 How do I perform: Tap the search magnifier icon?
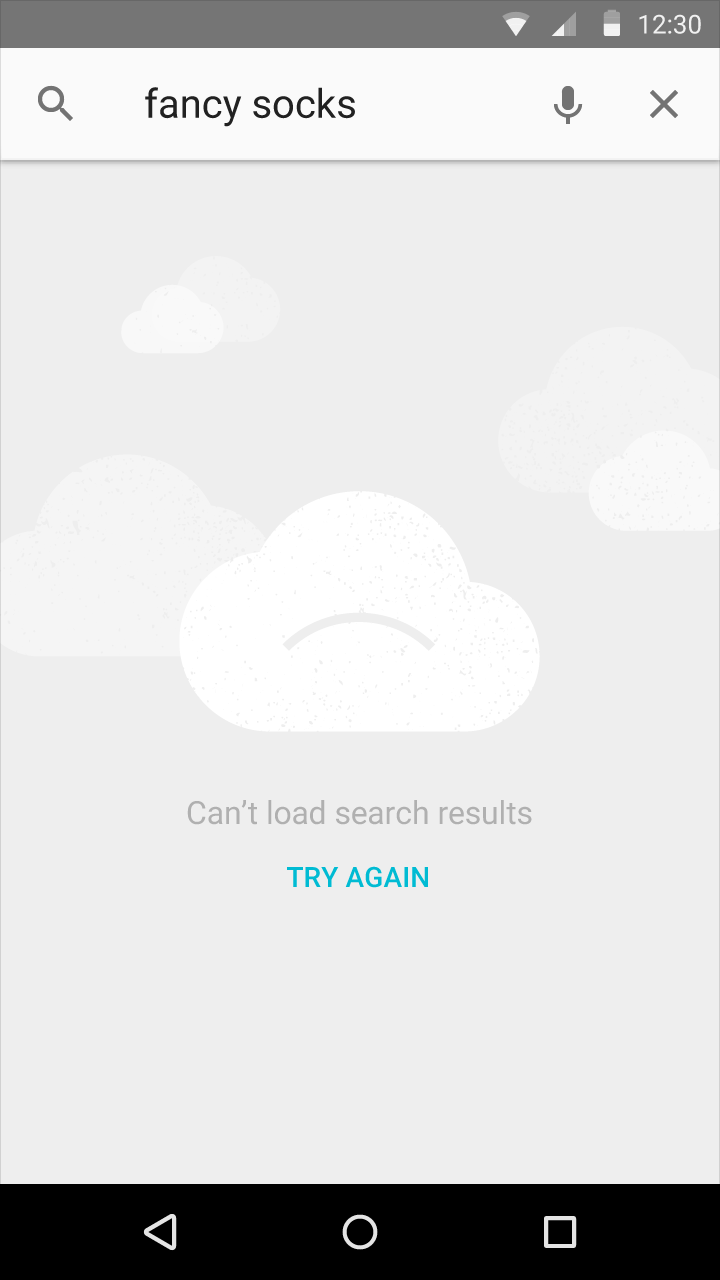point(55,104)
